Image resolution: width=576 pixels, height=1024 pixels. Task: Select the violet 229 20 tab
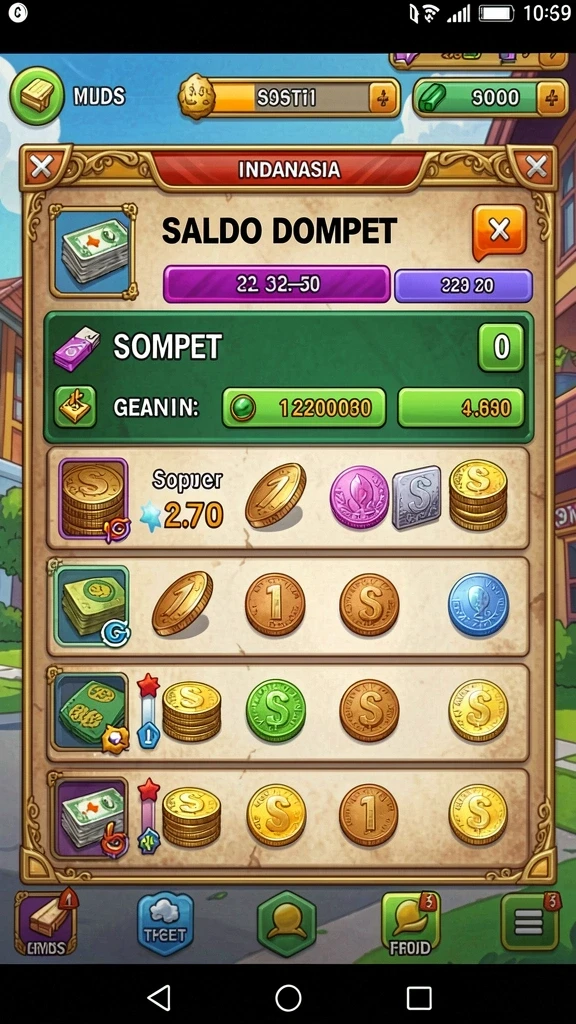coord(463,285)
